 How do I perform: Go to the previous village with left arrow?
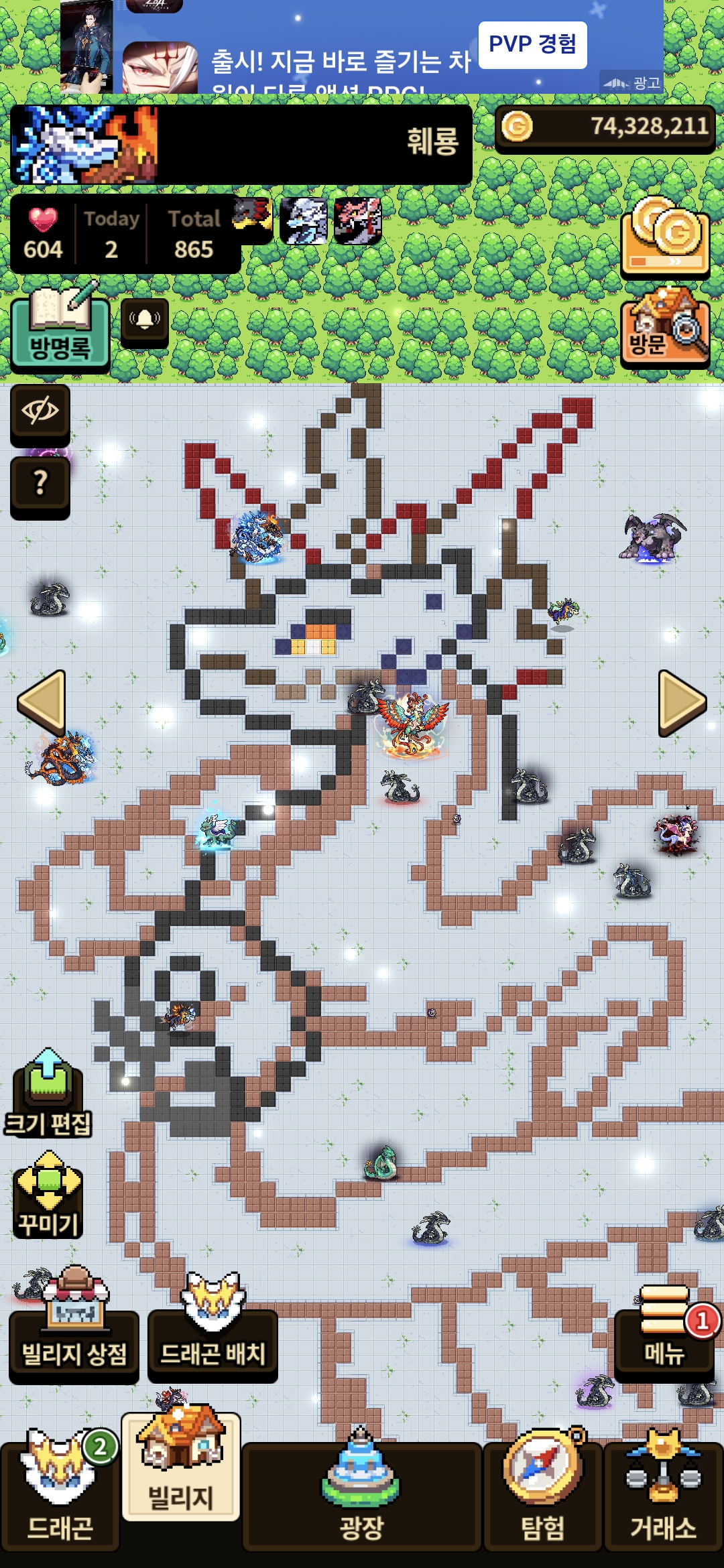[x=42, y=702]
